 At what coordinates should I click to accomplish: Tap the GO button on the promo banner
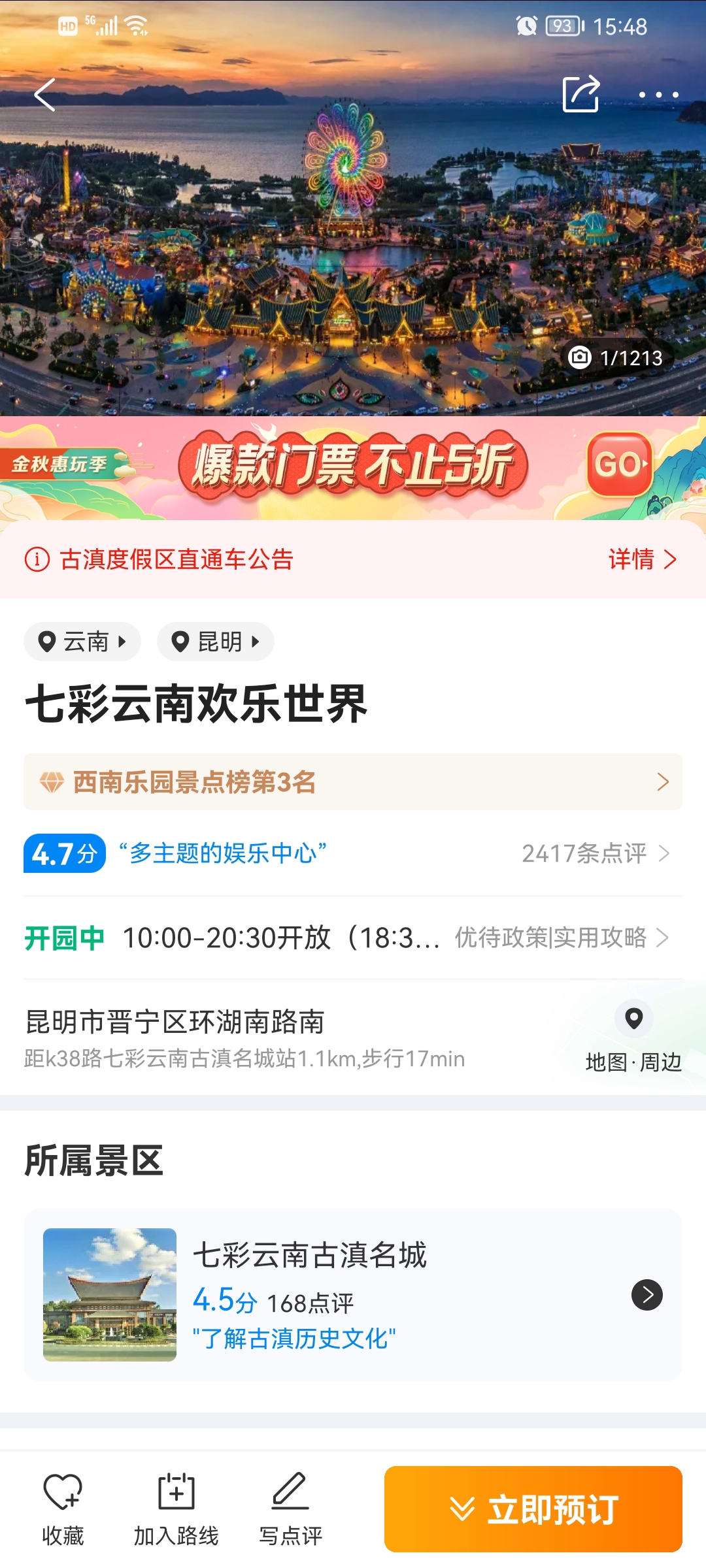[x=620, y=465]
